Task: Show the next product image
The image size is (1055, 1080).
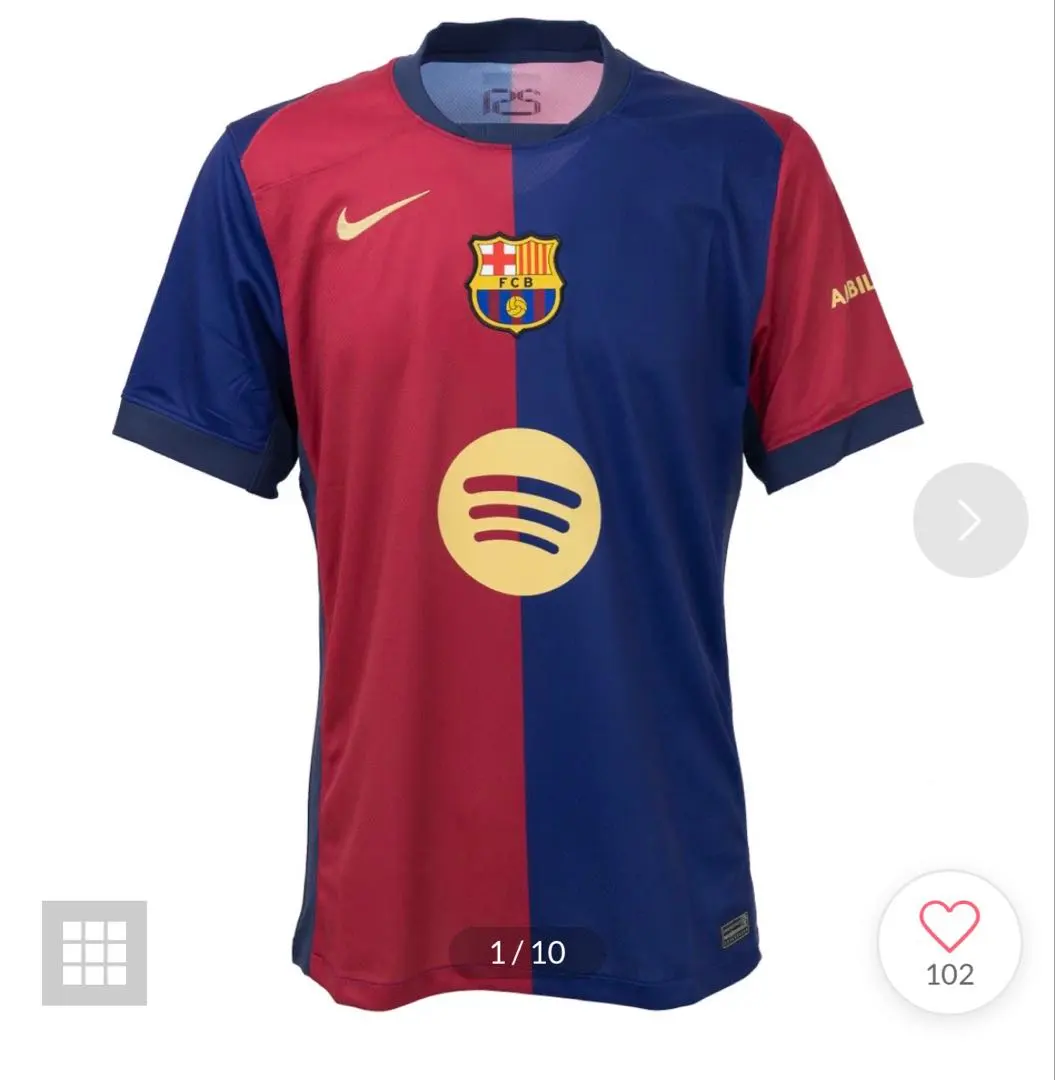Action: click(x=969, y=520)
